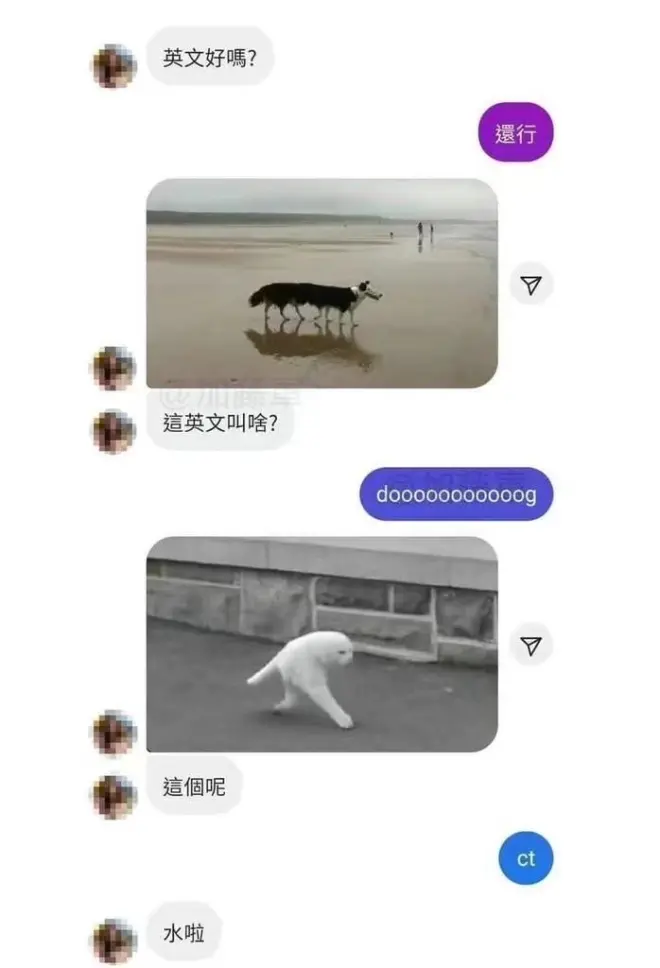Forward the long dog photo message
Image resolution: width=660 pixels, height=968 pixels.
(531, 286)
